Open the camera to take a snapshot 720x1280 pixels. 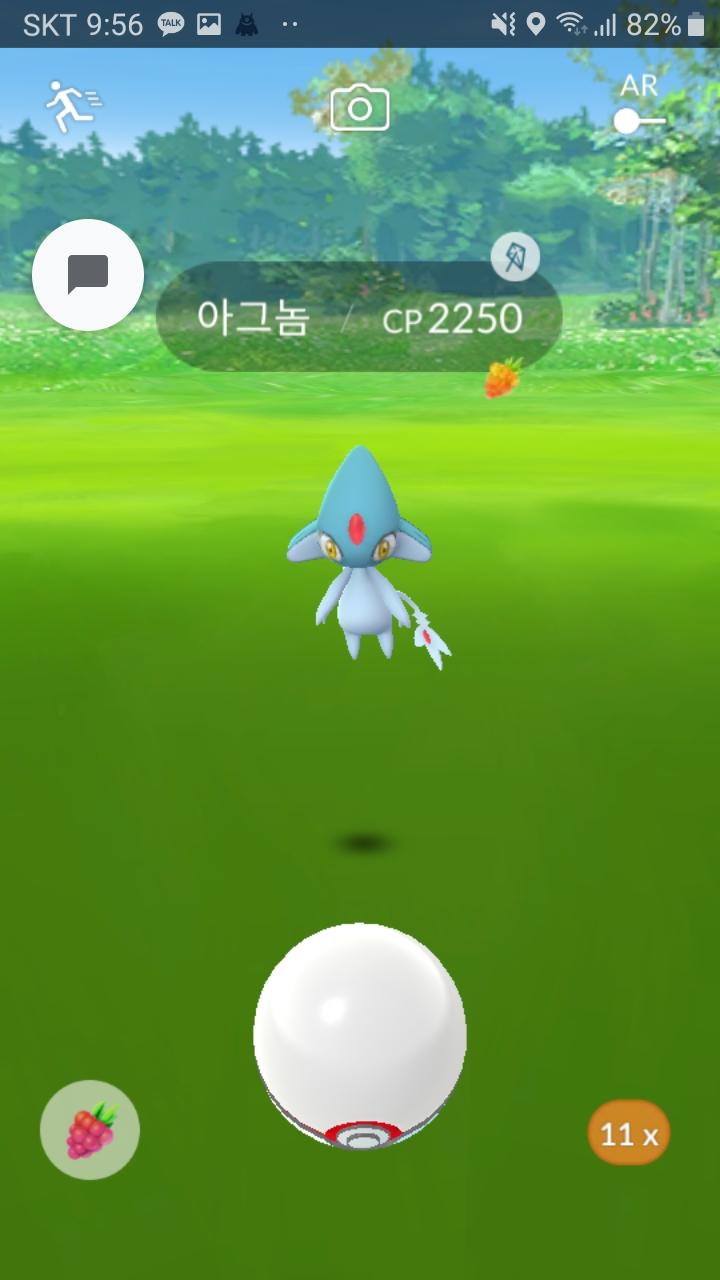[x=360, y=107]
